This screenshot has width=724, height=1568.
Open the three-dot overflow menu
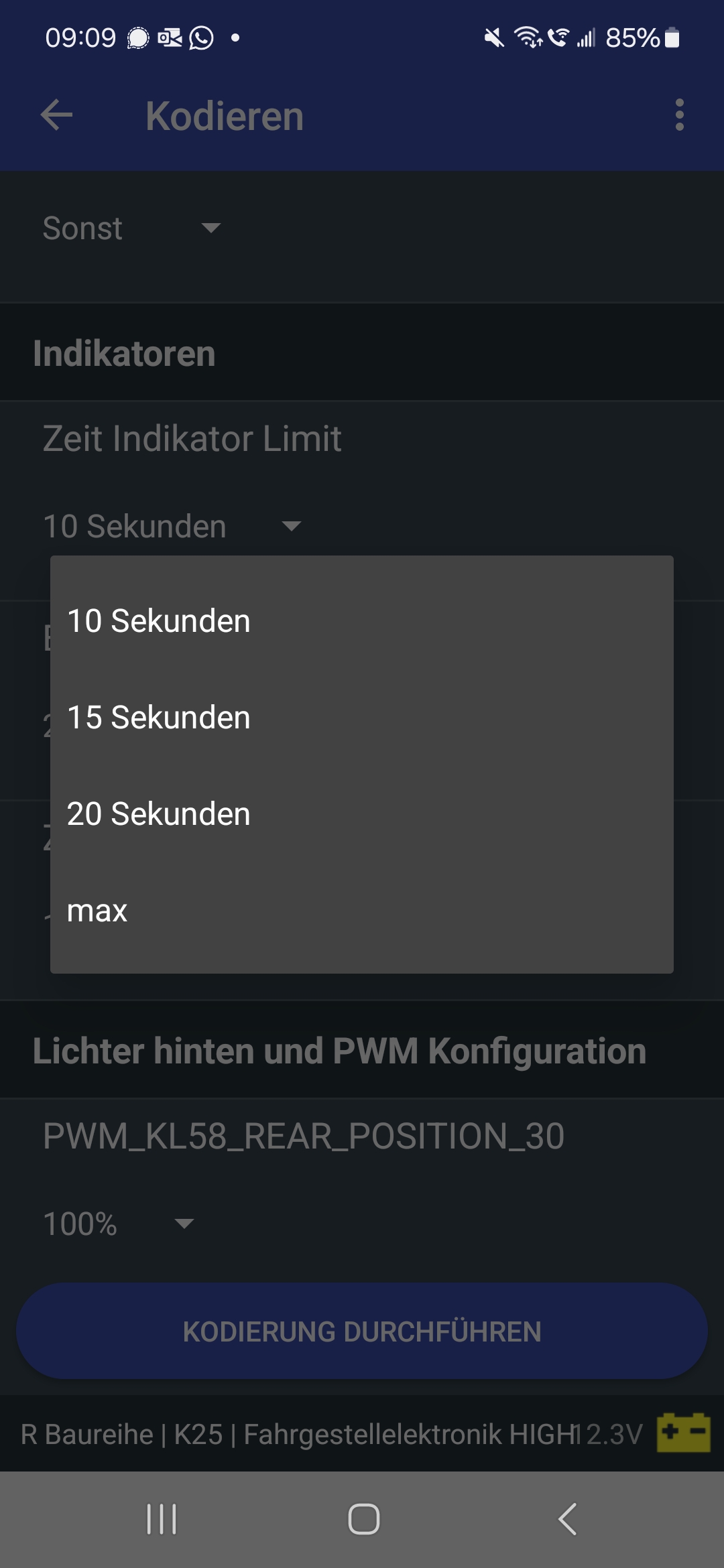pyautogui.click(x=679, y=115)
